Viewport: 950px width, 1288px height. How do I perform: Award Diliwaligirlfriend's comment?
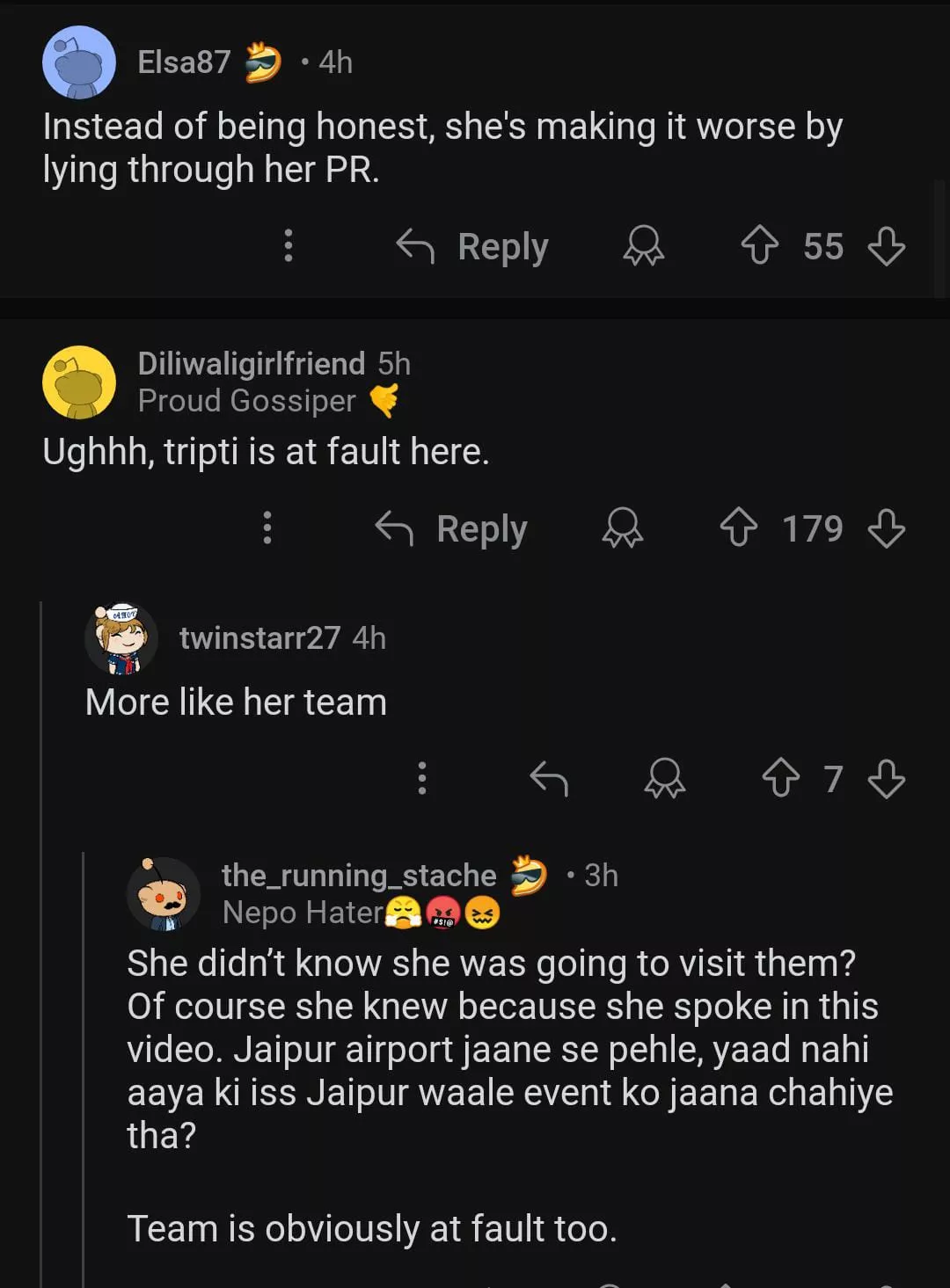pos(623,528)
